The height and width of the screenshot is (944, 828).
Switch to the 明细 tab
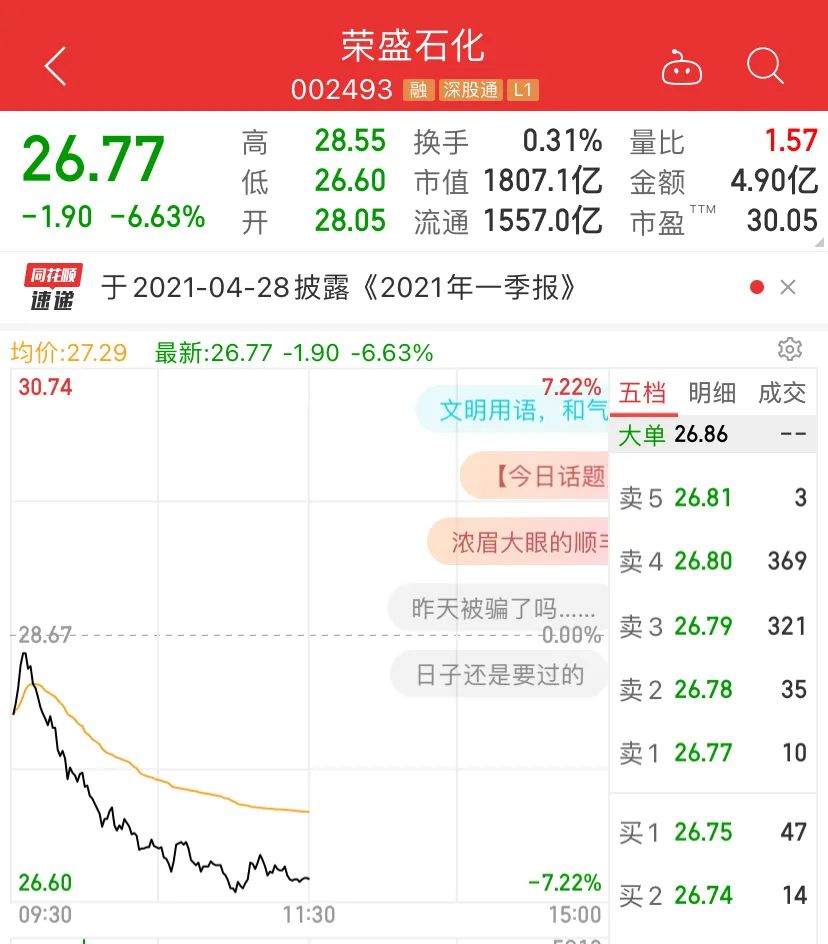713,393
